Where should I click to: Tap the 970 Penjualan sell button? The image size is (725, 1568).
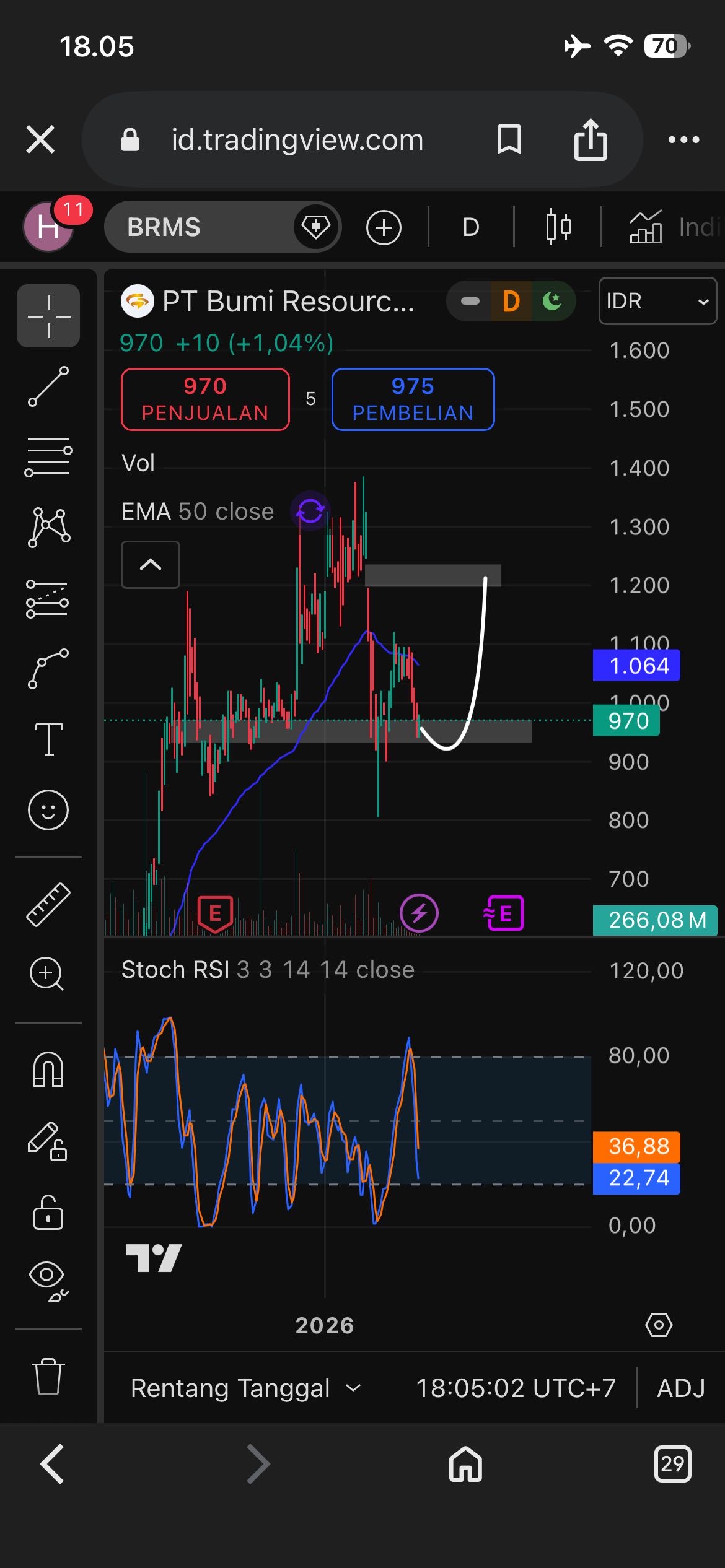pyautogui.click(x=205, y=399)
